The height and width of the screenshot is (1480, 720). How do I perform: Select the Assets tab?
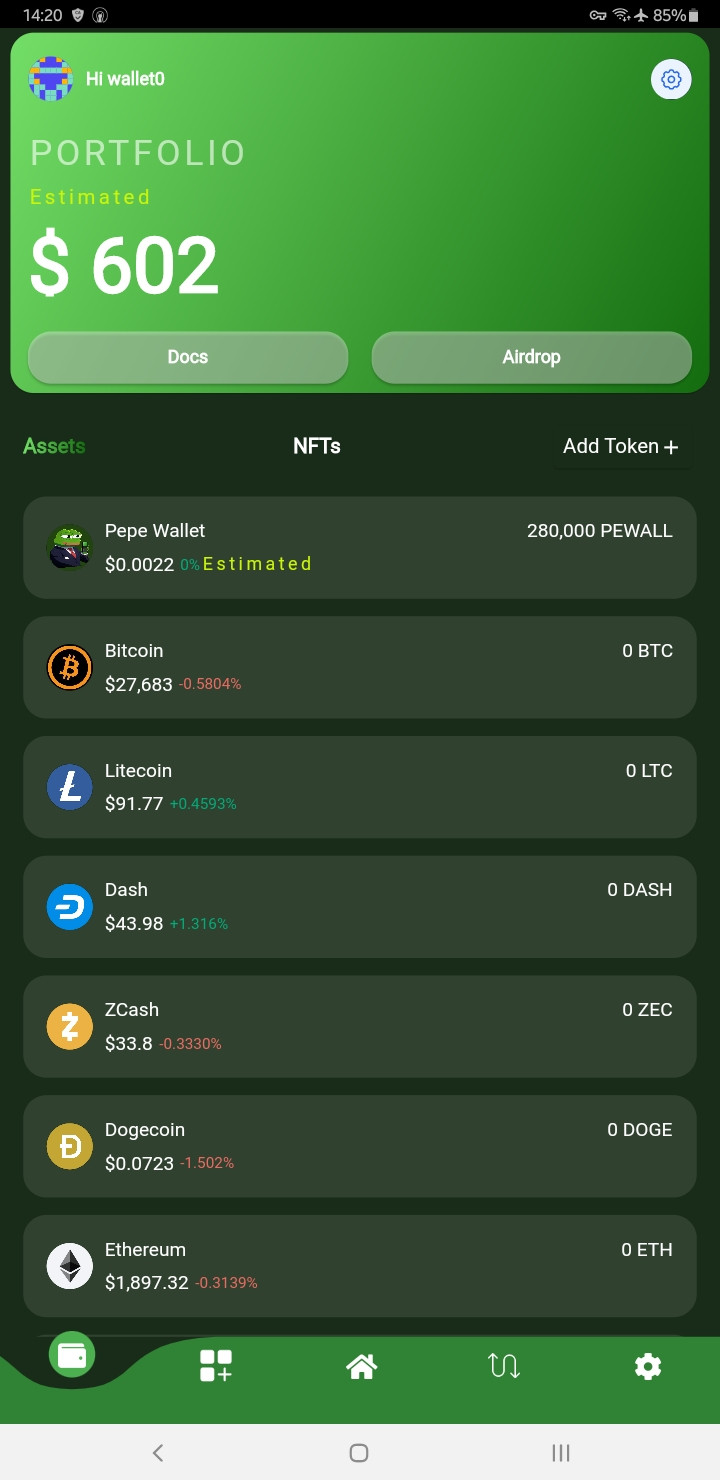(x=54, y=446)
